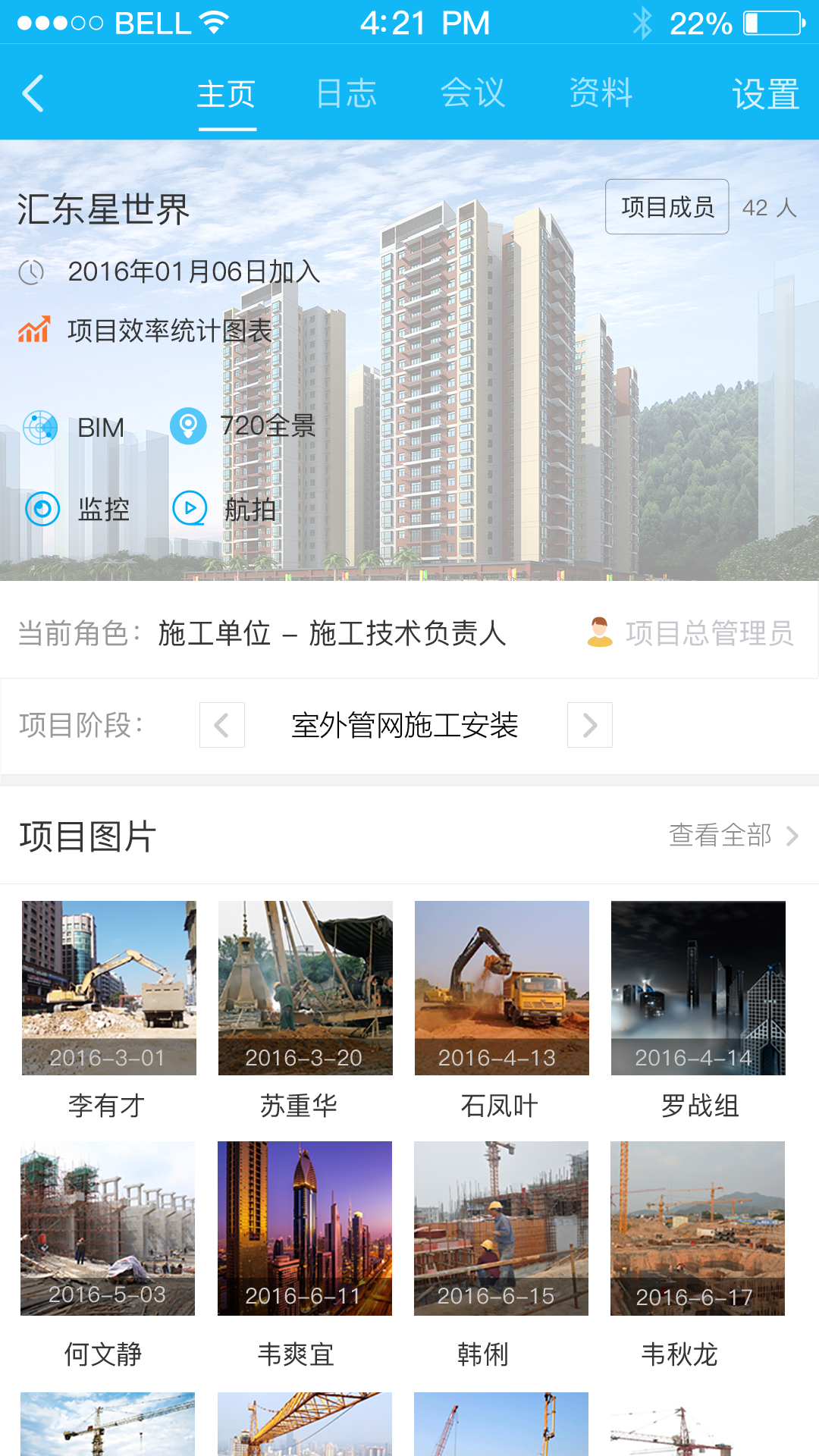The image size is (819, 1456).
Task: Open the BIM viewer
Action: [74, 428]
